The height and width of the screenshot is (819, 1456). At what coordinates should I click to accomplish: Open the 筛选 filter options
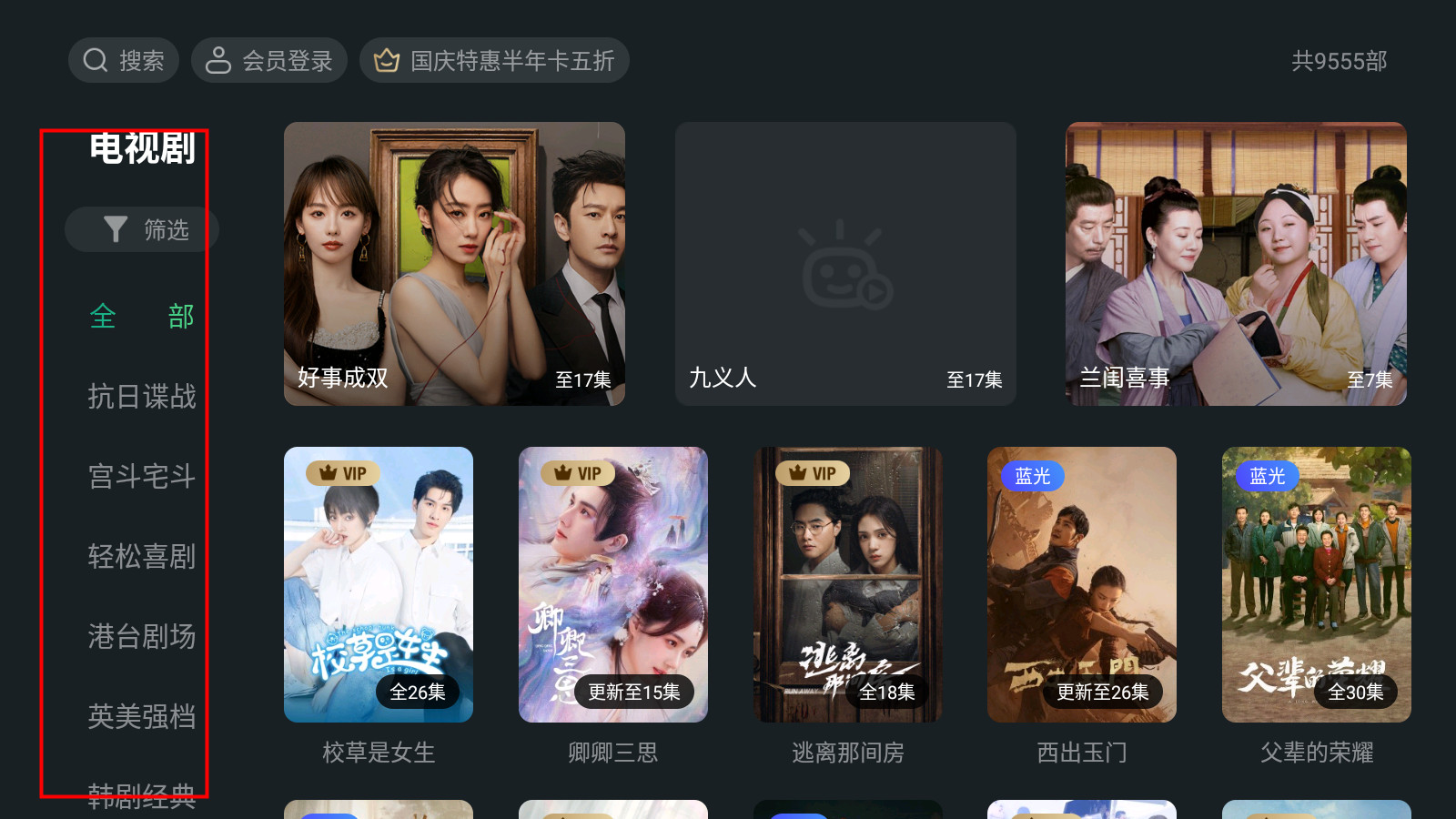click(x=142, y=229)
